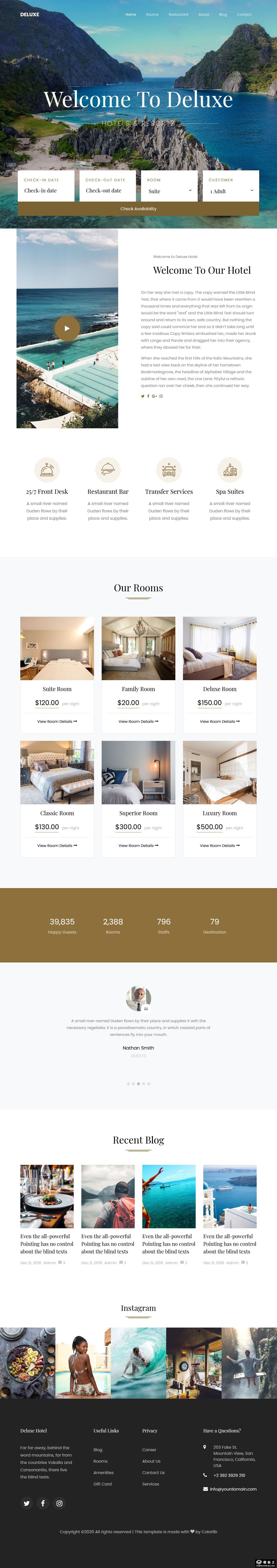Open the Career footer link
Viewport: 277px width, 1568px height.
point(149,1450)
